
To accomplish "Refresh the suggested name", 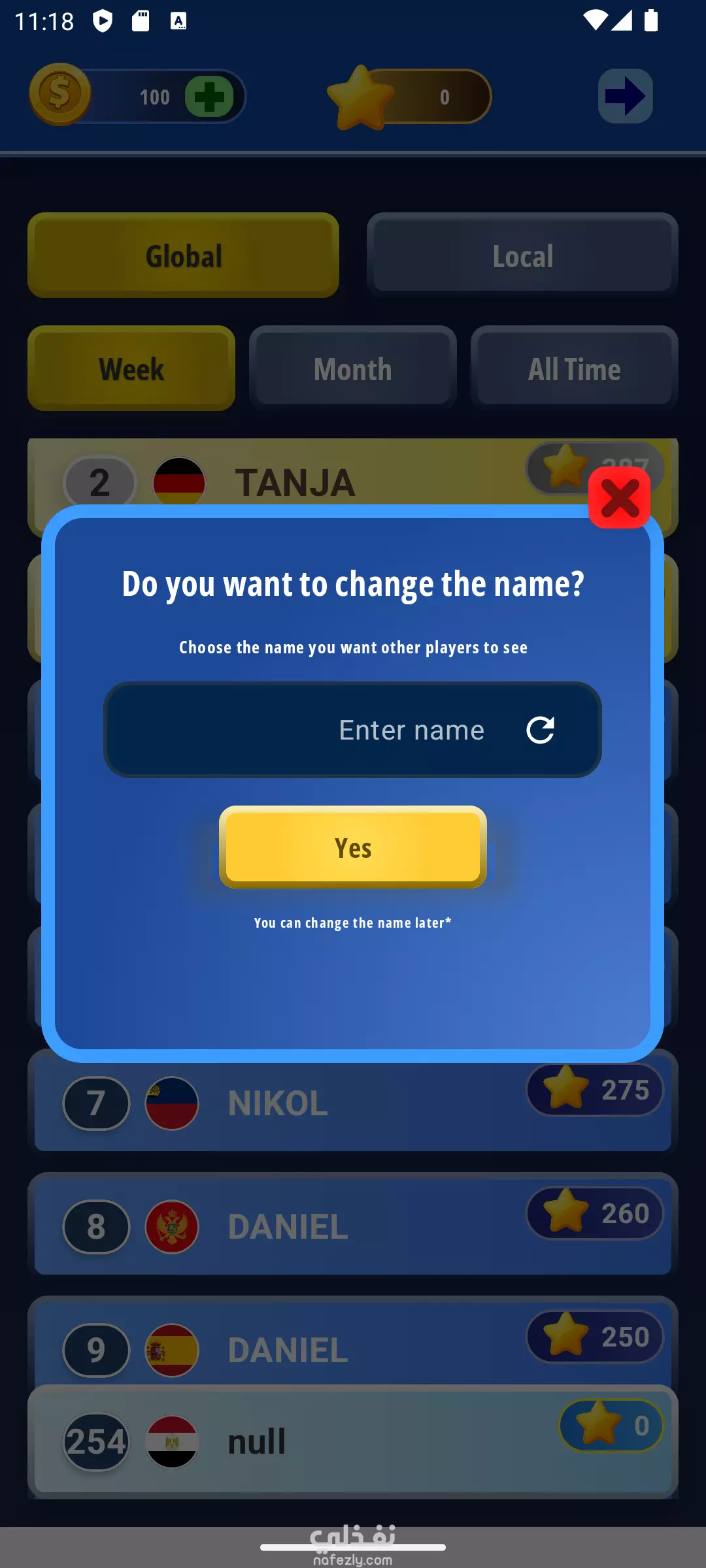I will point(541,730).
